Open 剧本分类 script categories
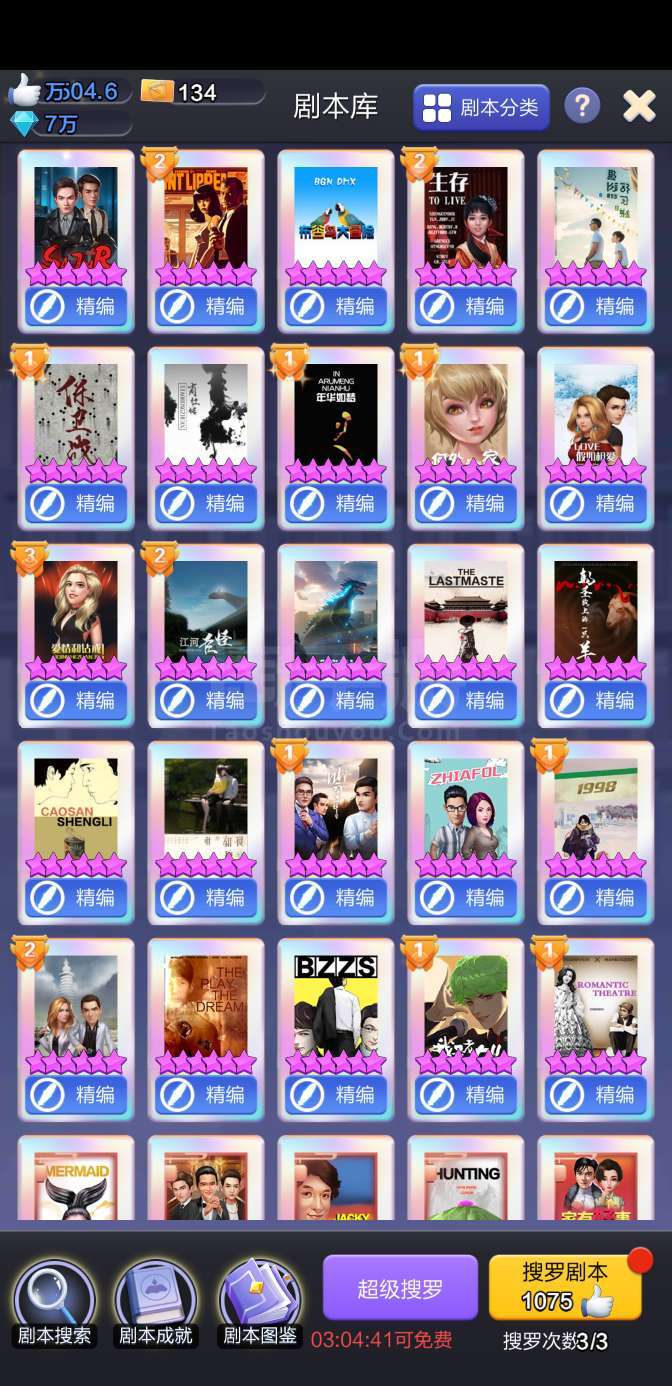Viewport: 672px width, 1386px height. [481, 107]
